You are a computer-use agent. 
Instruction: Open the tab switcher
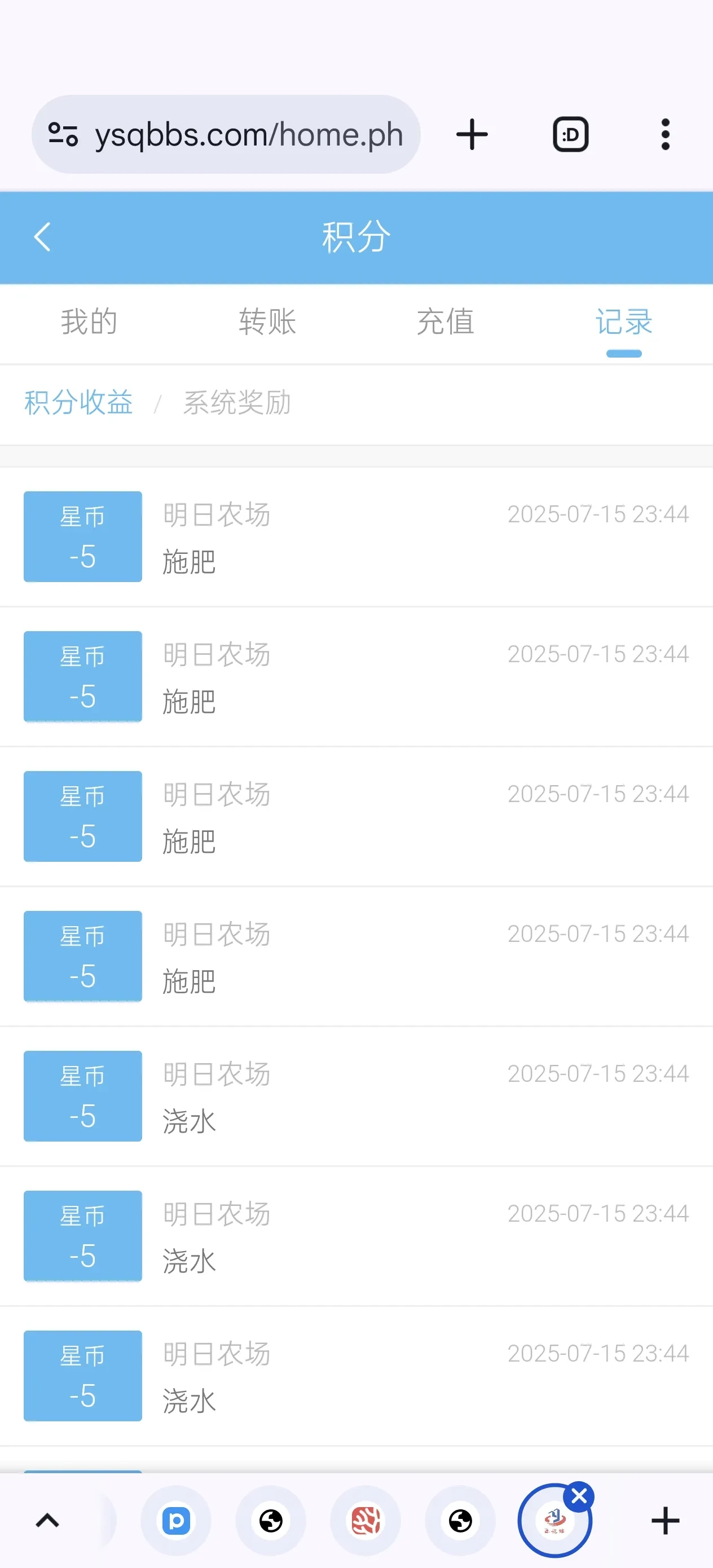pos(570,135)
